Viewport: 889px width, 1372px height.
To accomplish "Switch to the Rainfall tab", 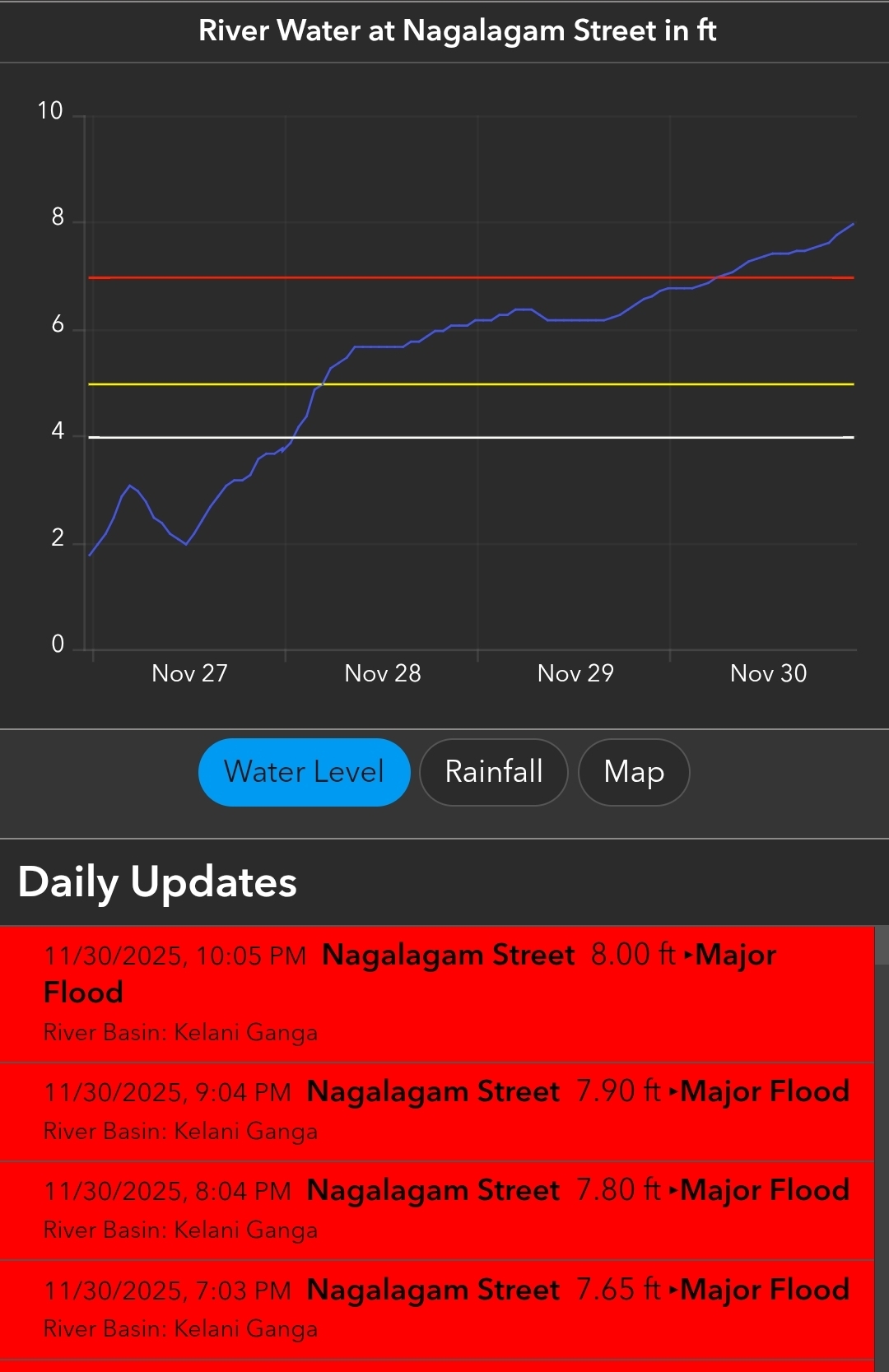I will click(x=493, y=771).
